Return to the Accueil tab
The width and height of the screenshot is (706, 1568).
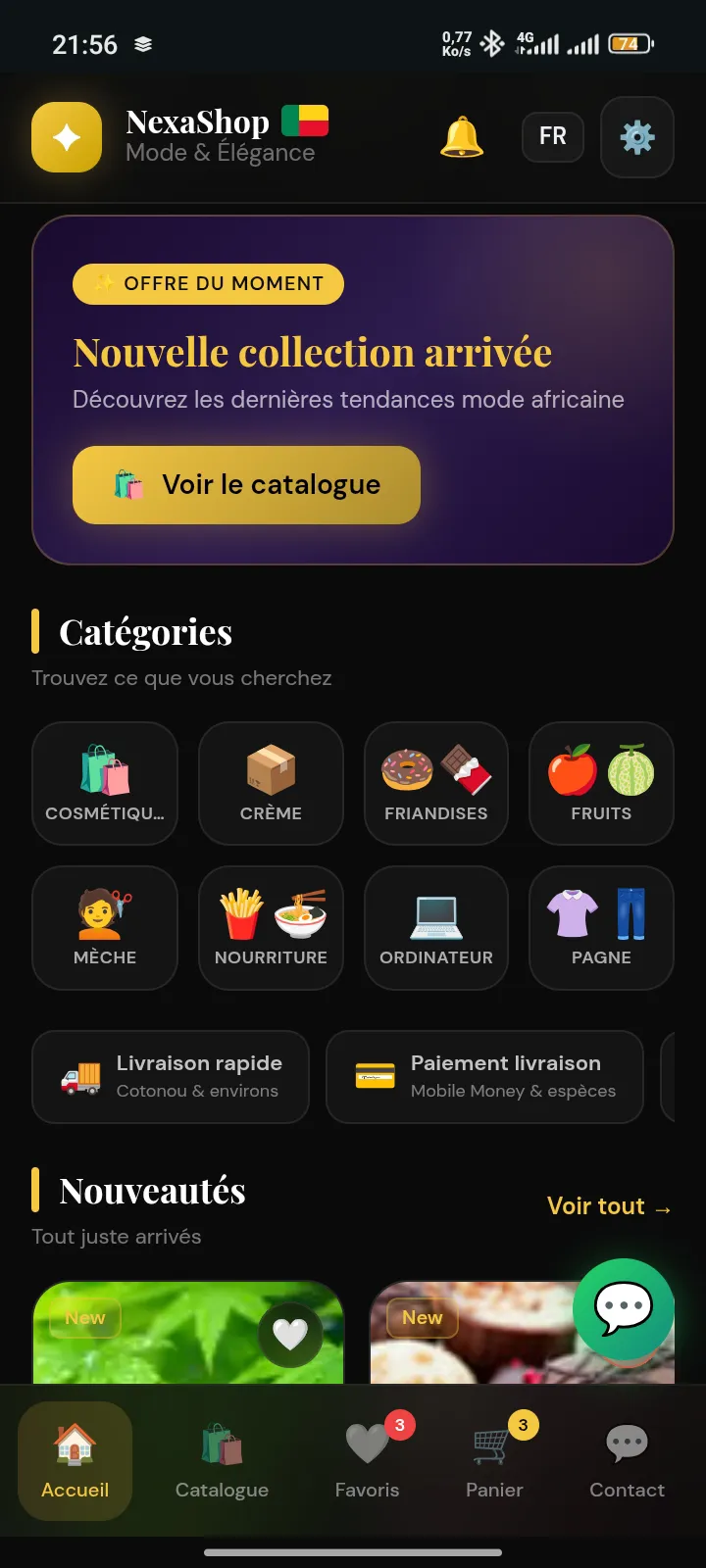[76, 1461]
